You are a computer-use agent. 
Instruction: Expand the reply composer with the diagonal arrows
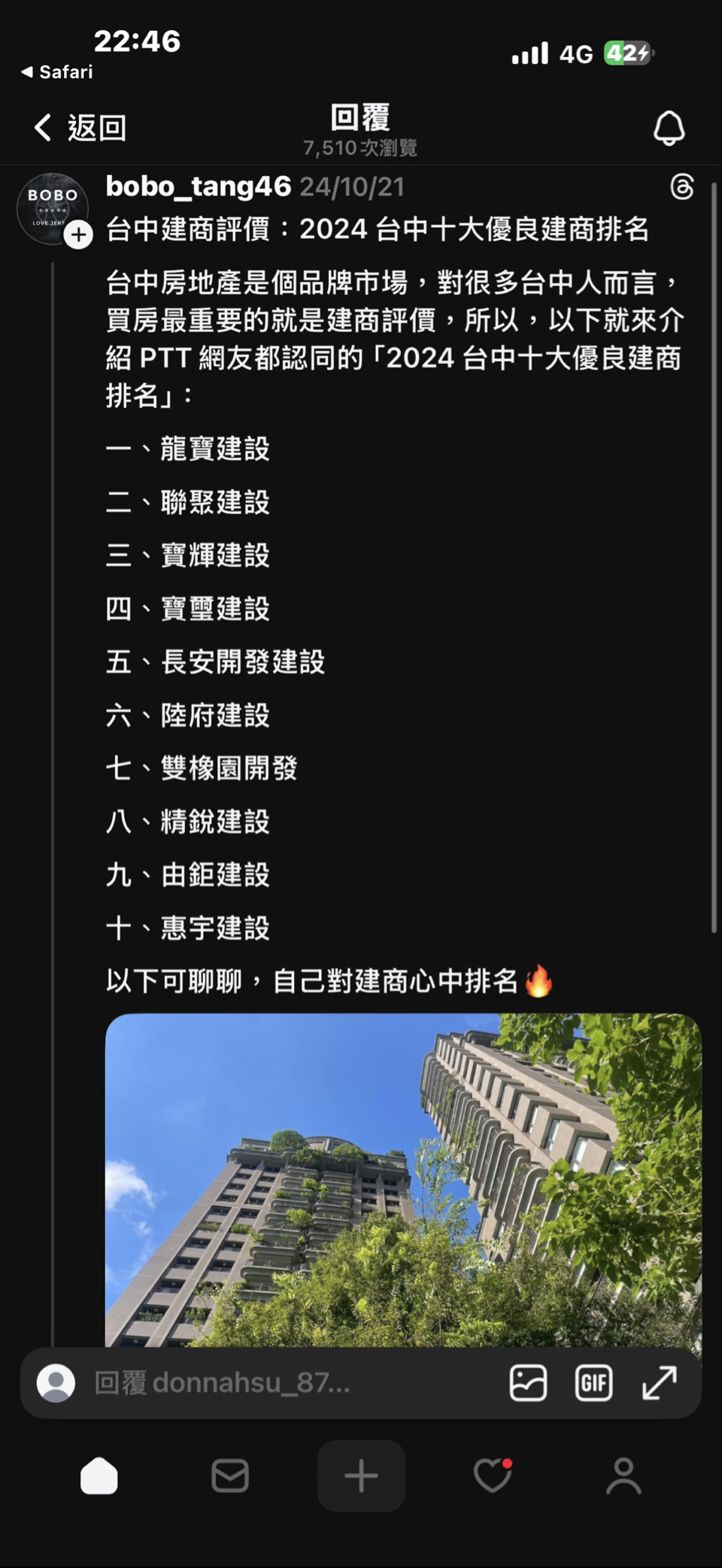coord(660,1382)
